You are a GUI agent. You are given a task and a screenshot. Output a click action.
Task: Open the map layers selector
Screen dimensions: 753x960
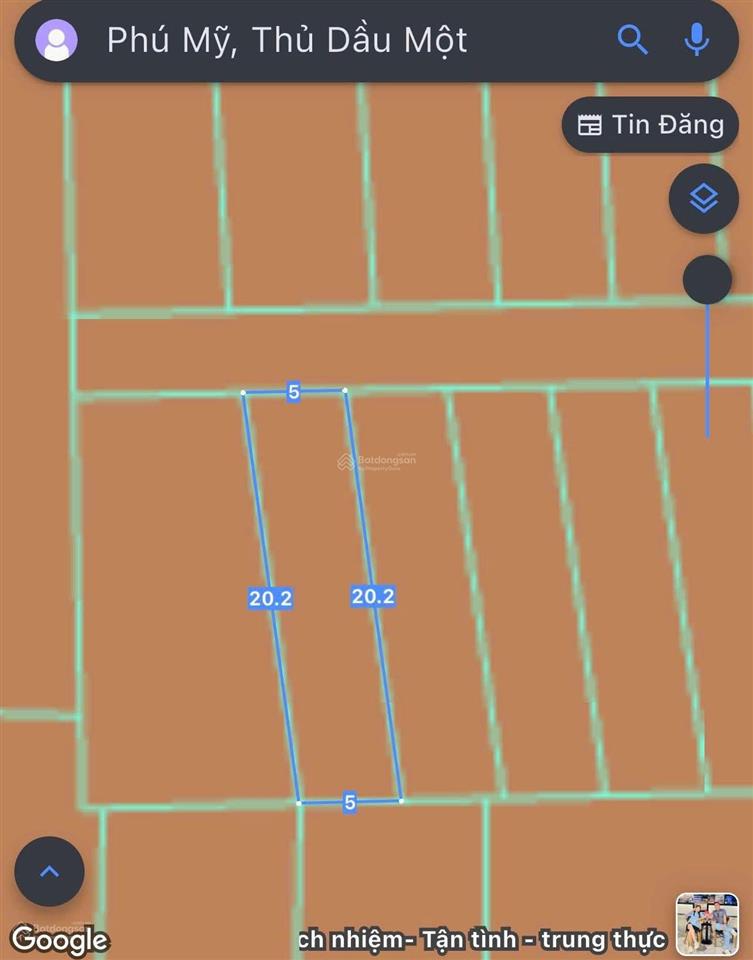[x=704, y=199]
